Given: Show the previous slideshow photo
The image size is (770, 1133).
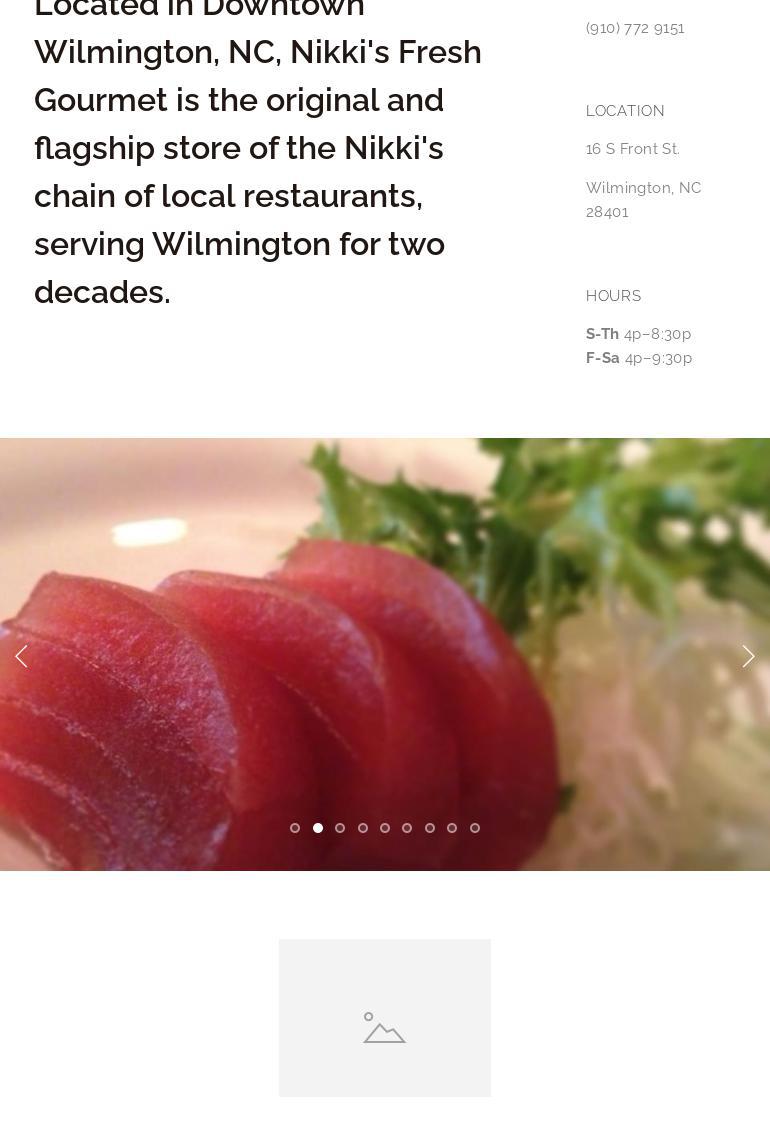Looking at the screenshot, I should coord(21,656).
